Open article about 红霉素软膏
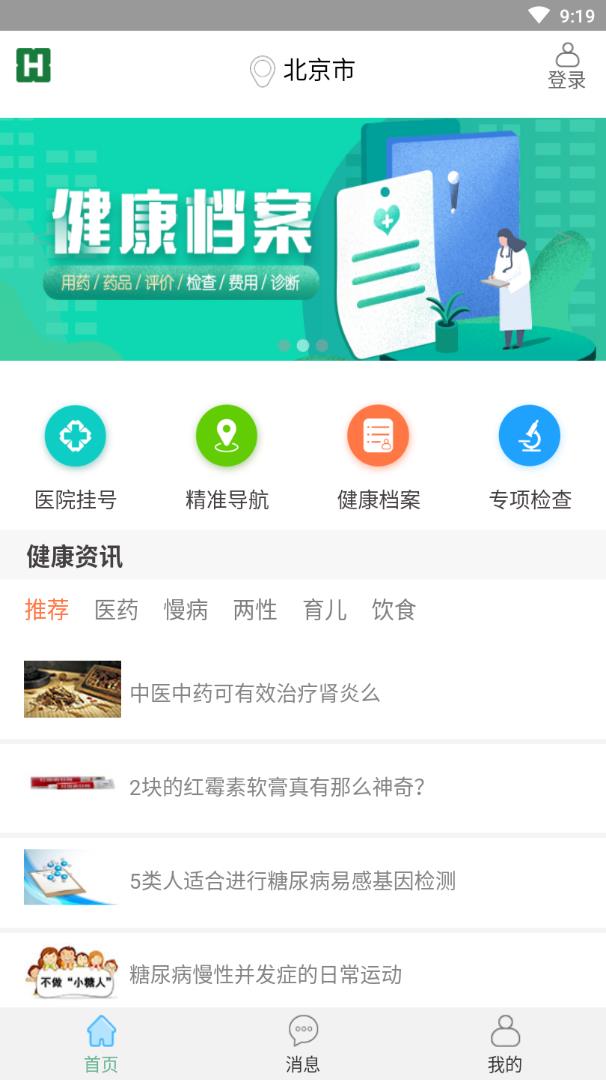This screenshot has width=606, height=1080. pyautogui.click(x=277, y=787)
